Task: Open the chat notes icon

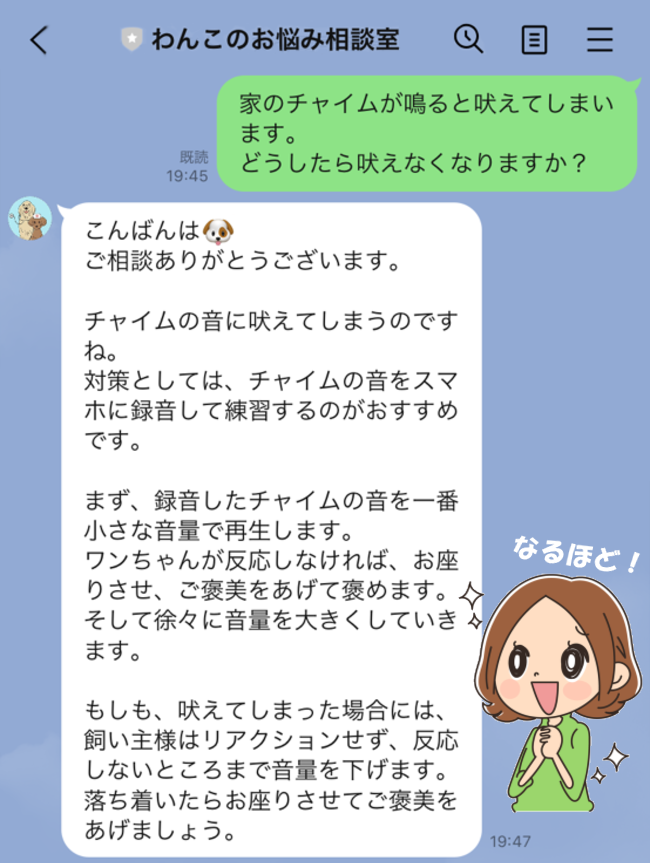Action: 535,40
